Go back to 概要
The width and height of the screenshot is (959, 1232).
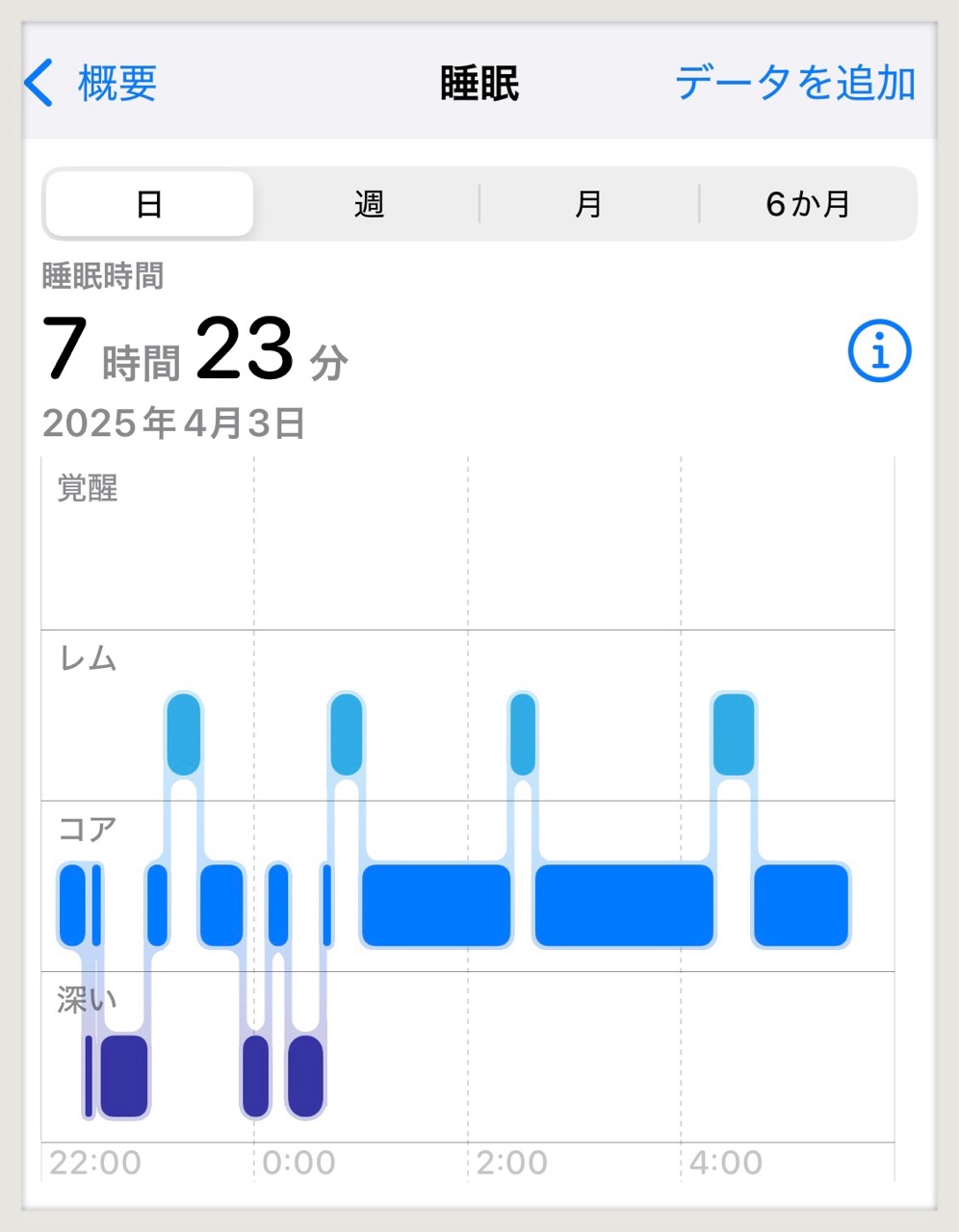[x=91, y=84]
